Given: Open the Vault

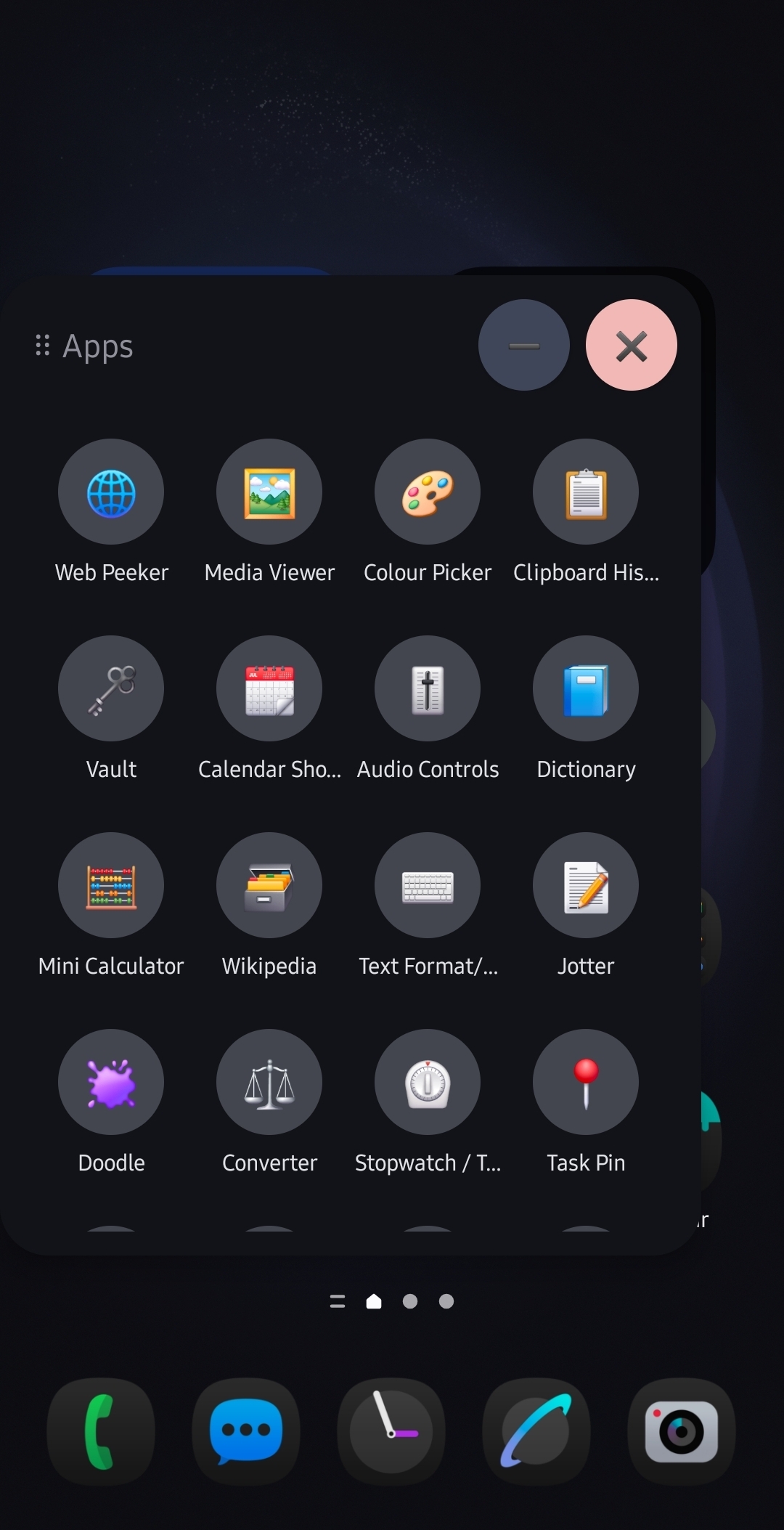Looking at the screenshot, I should coord(111,689).
